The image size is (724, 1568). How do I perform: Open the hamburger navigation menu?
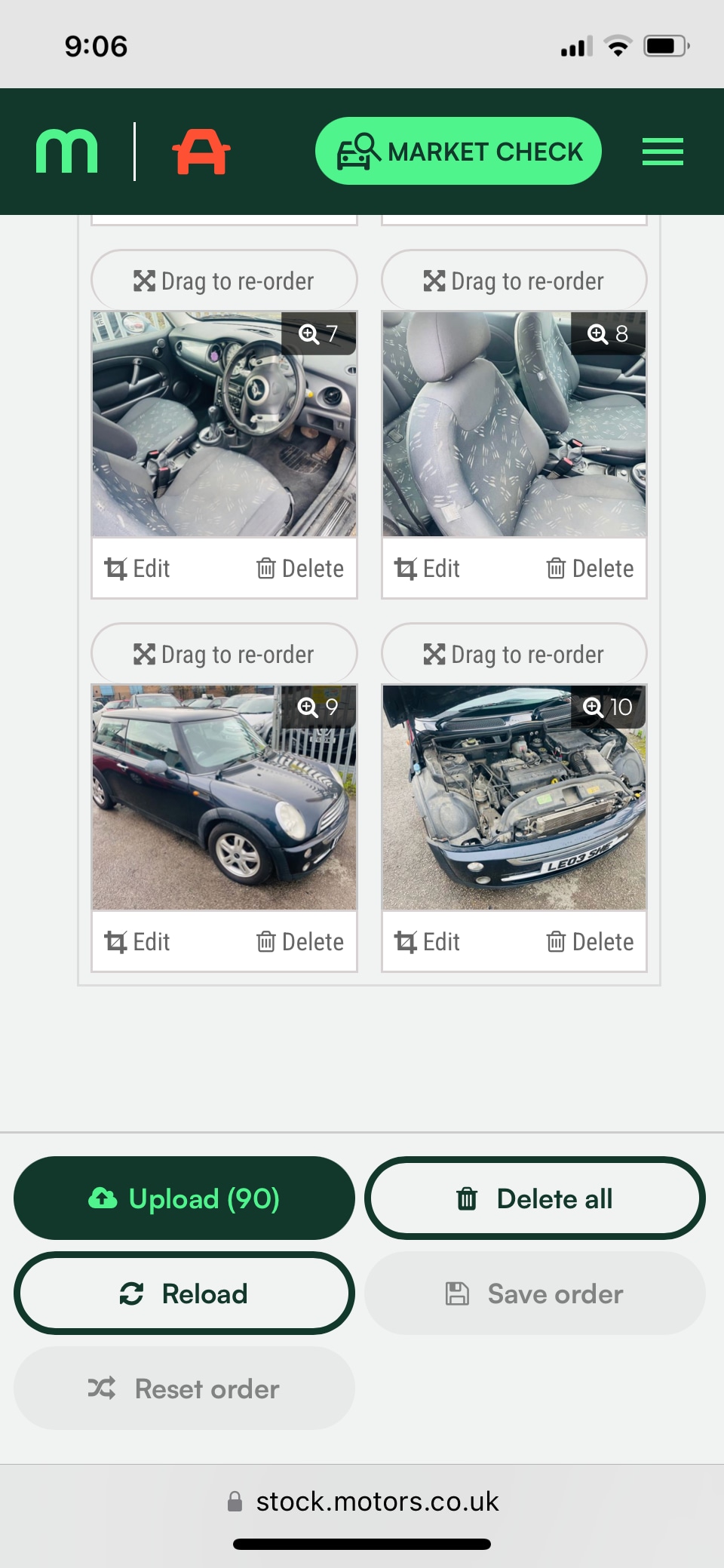[x=662, y=151]
